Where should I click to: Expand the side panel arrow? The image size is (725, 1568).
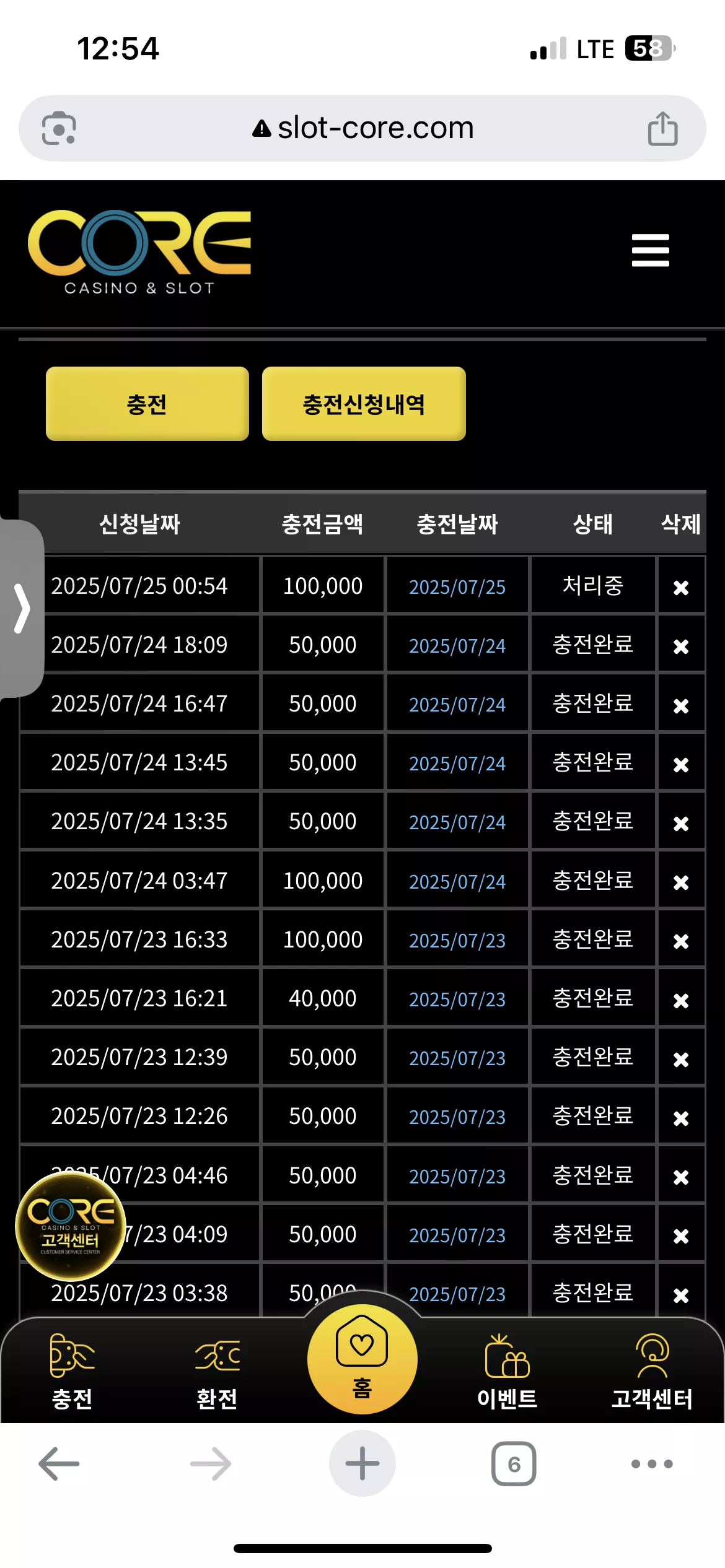tap(21, 608)
